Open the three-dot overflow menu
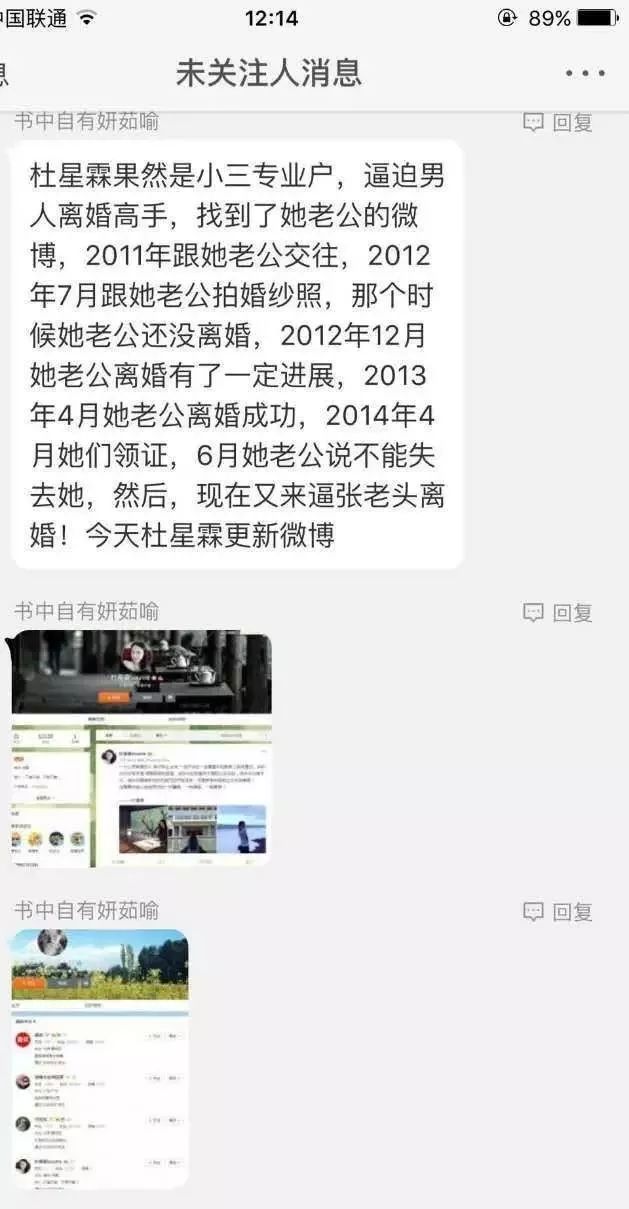This screenshot has width=629, height=1209. [585, 73]
